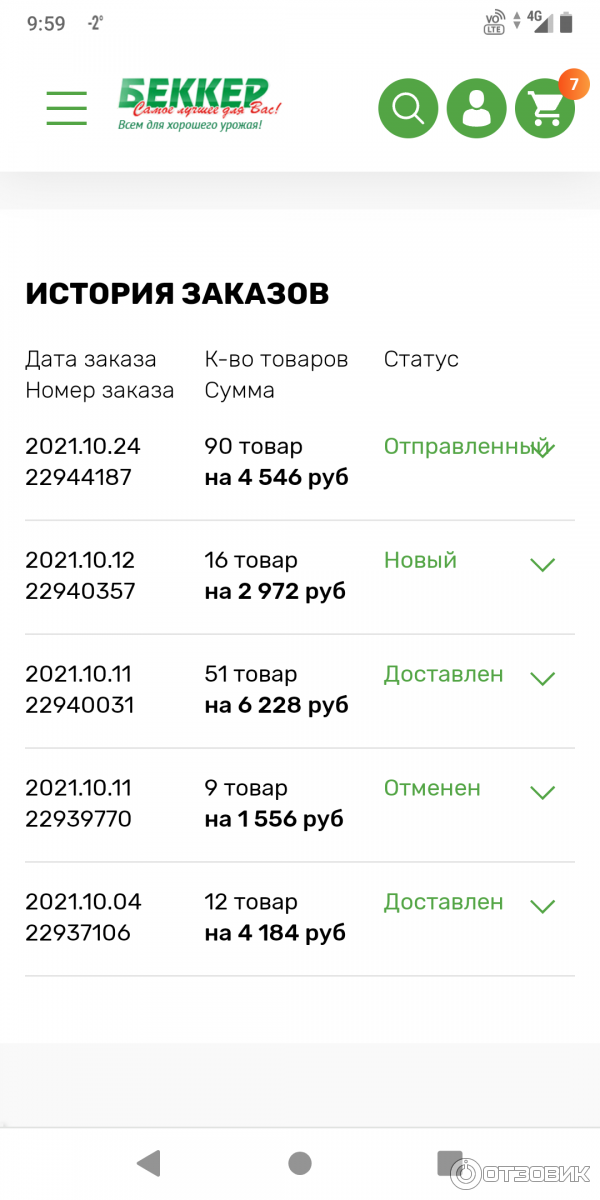Screen dimensions: 600x1200
Task: Open the user account profile
Action: (x=476, y=107)
